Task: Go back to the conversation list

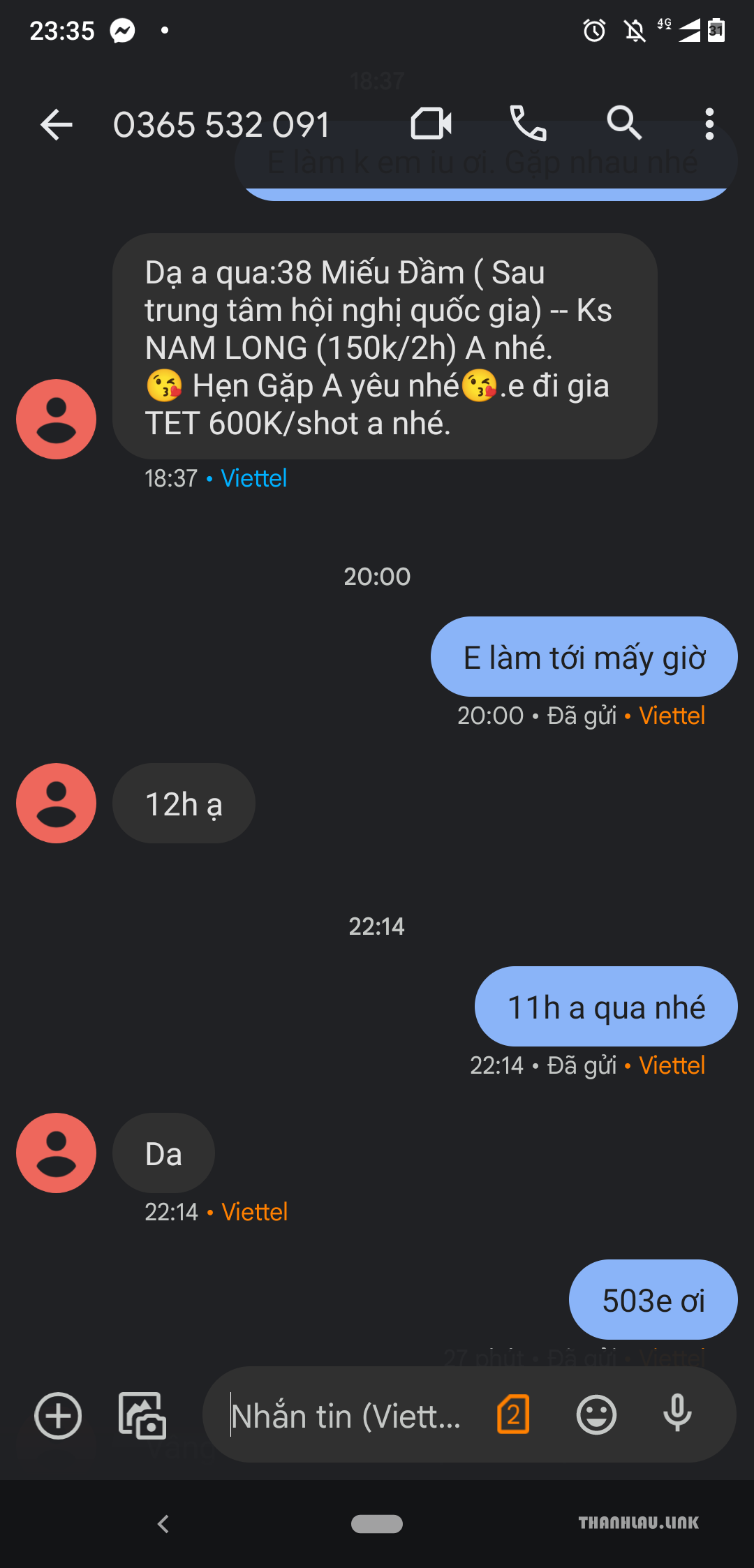Action: tap(57, 125)
